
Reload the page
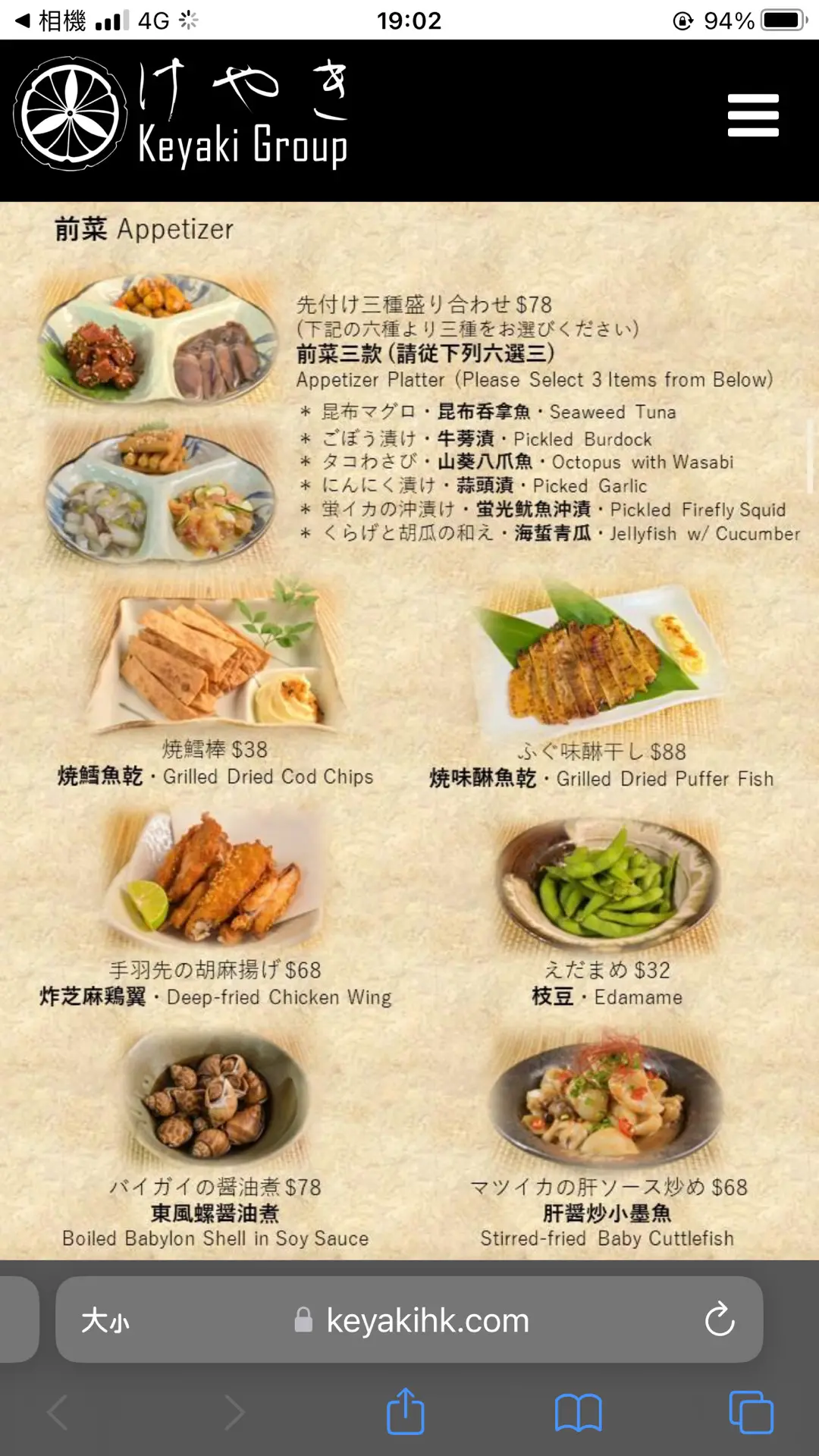[719, 1319]
